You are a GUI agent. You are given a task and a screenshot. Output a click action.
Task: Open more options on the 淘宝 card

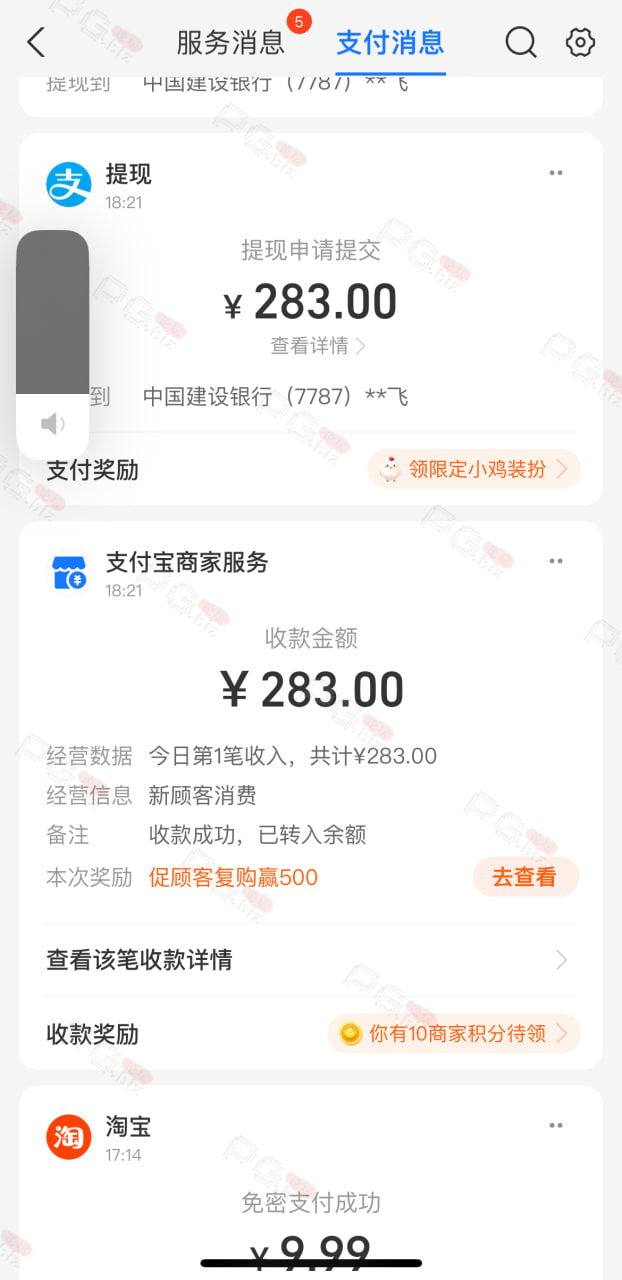click(556, 1126)
